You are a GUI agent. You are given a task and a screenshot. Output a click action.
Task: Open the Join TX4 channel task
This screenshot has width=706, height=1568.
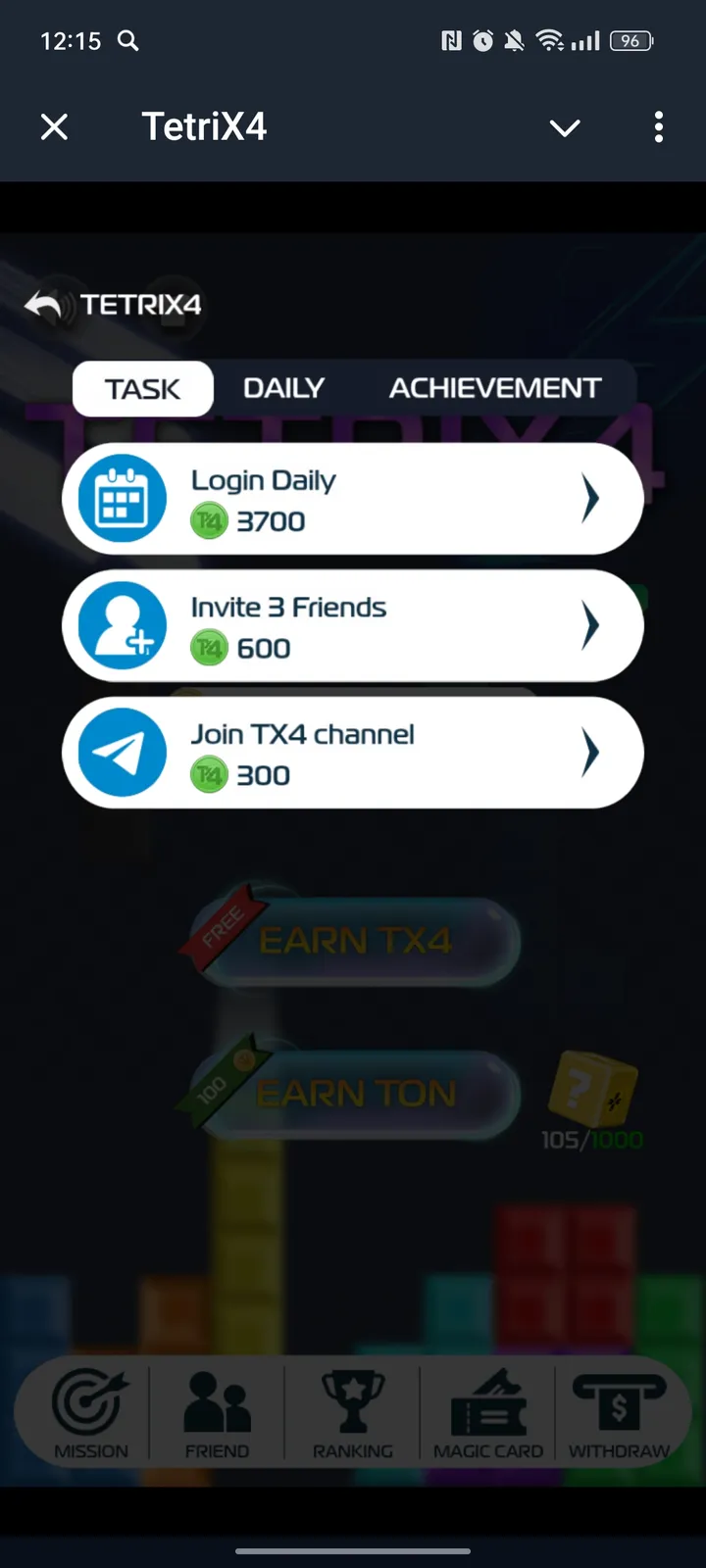353,753
